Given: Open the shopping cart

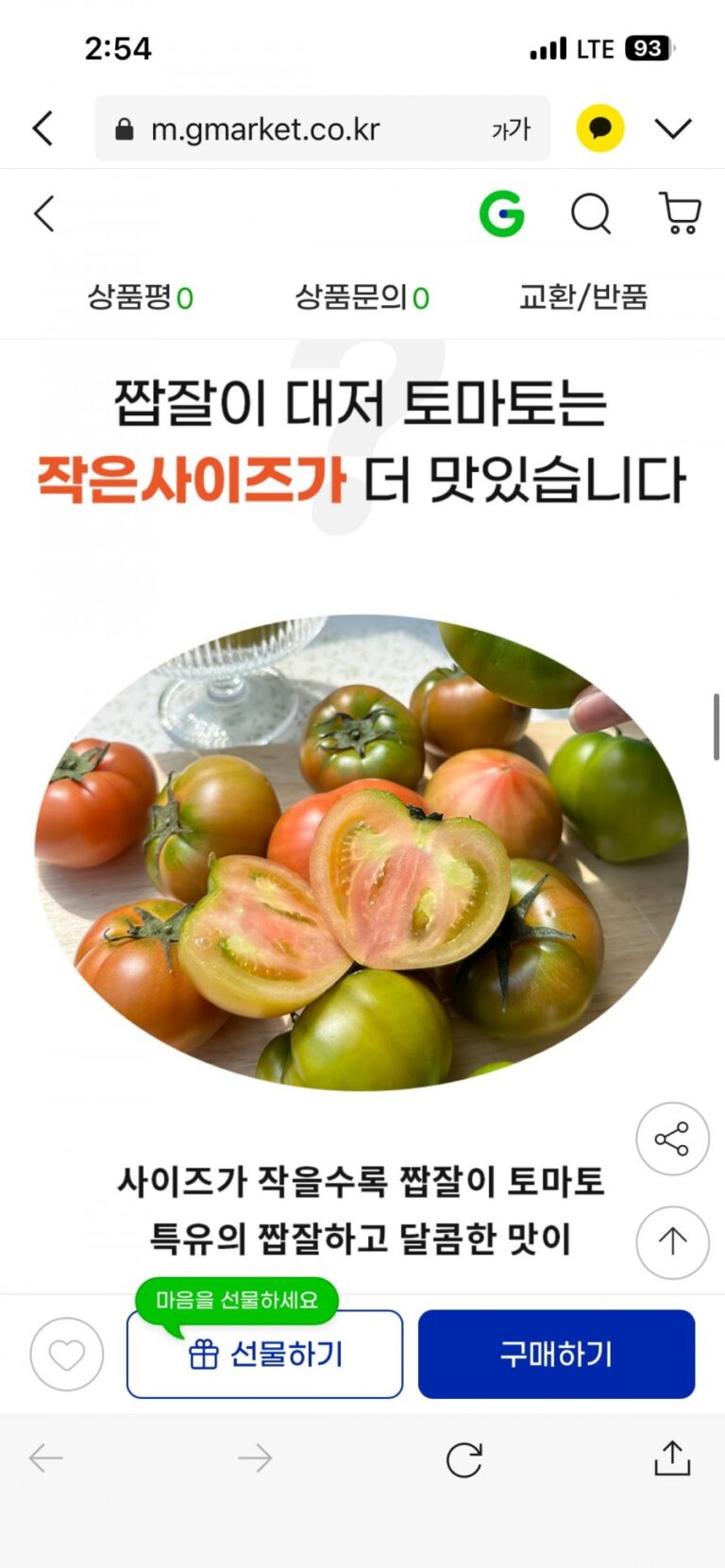Looking at the screenshot, I should pos(680,214).
